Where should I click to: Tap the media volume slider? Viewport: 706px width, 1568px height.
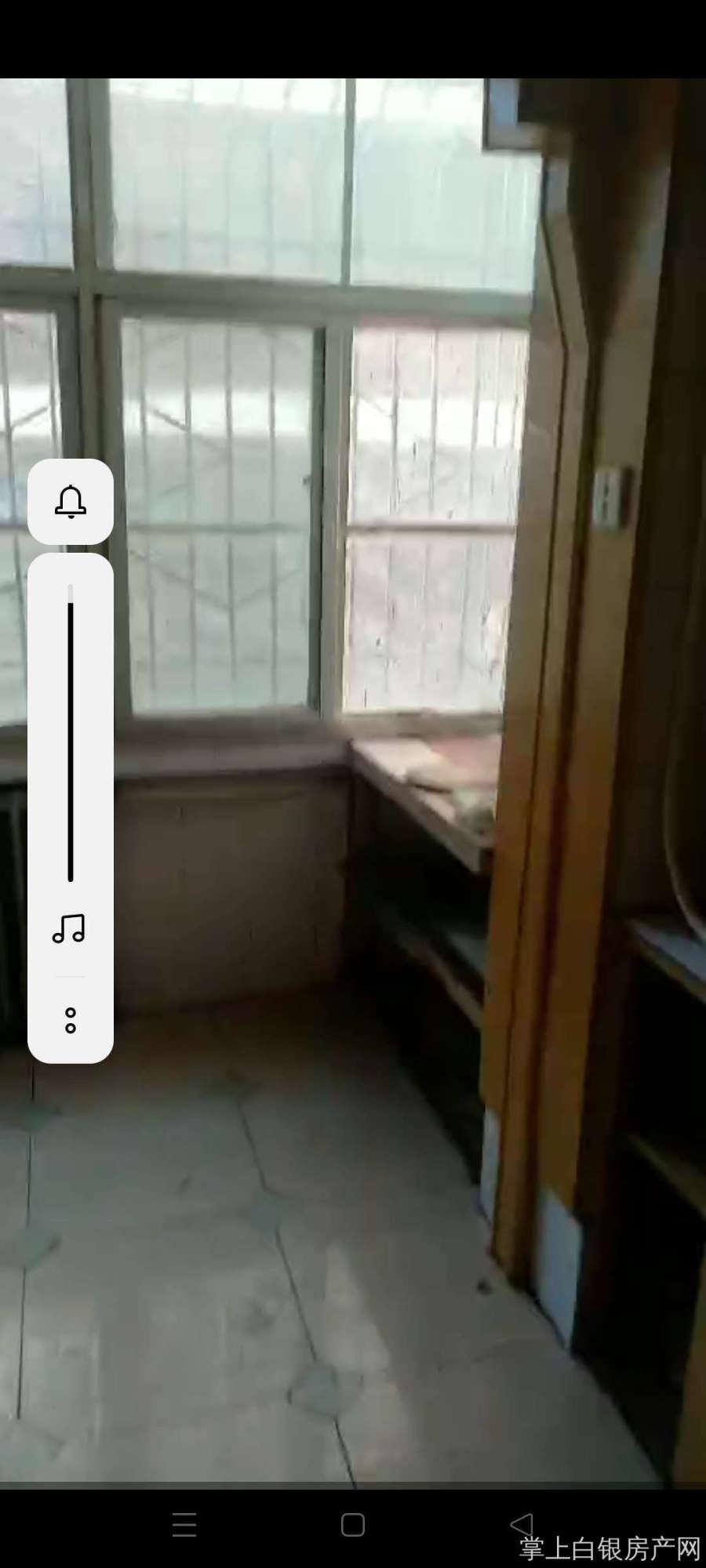pyautogui.click(x=71, y=733)
